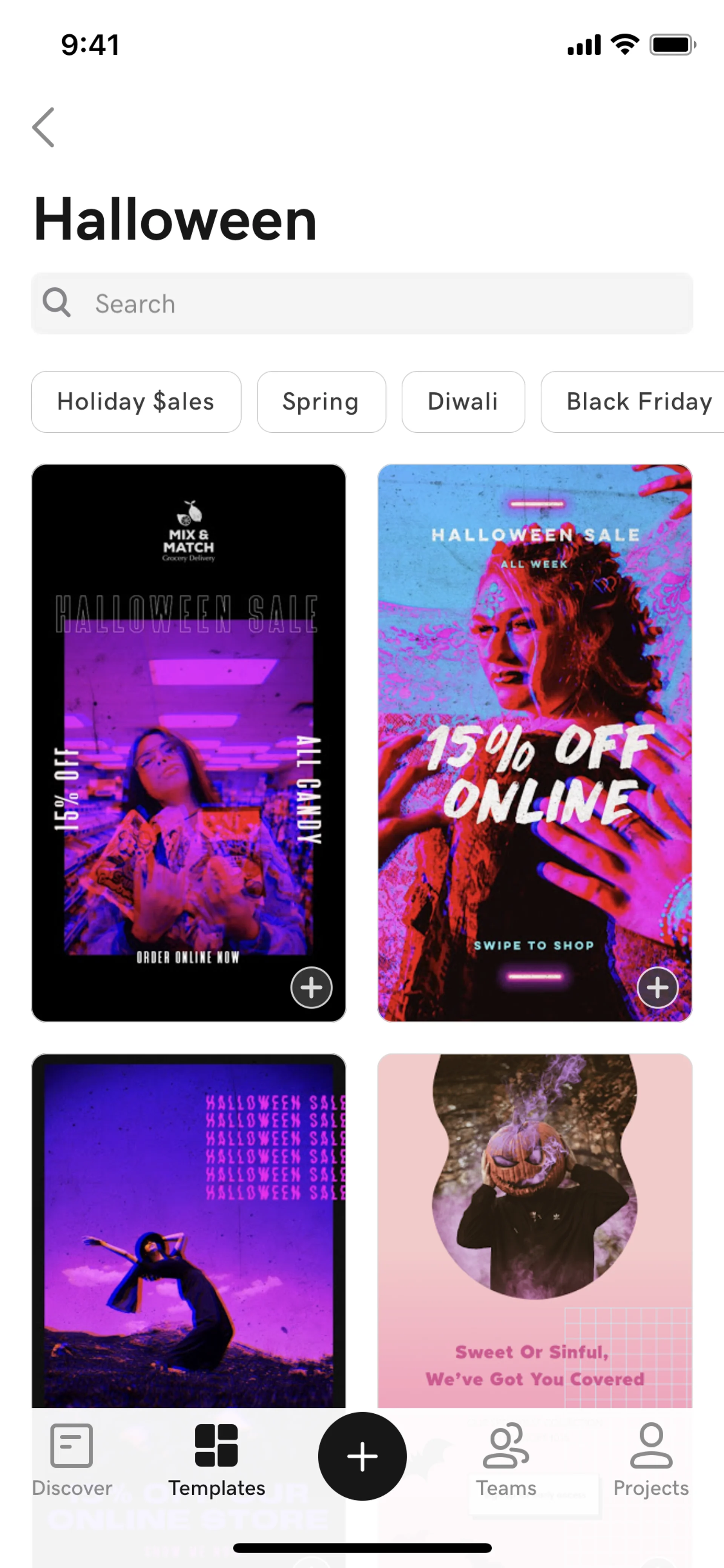Create a new project with the center plus button
The width and height of the screenshot is (724, 1568).
(362, 1456)
